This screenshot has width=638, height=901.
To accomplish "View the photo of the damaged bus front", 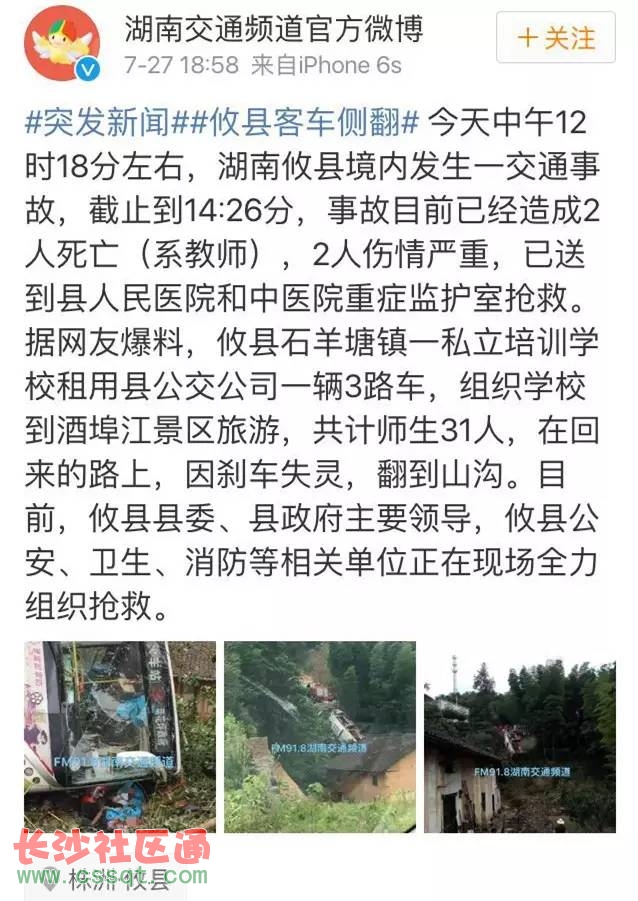I will [118, 736].
